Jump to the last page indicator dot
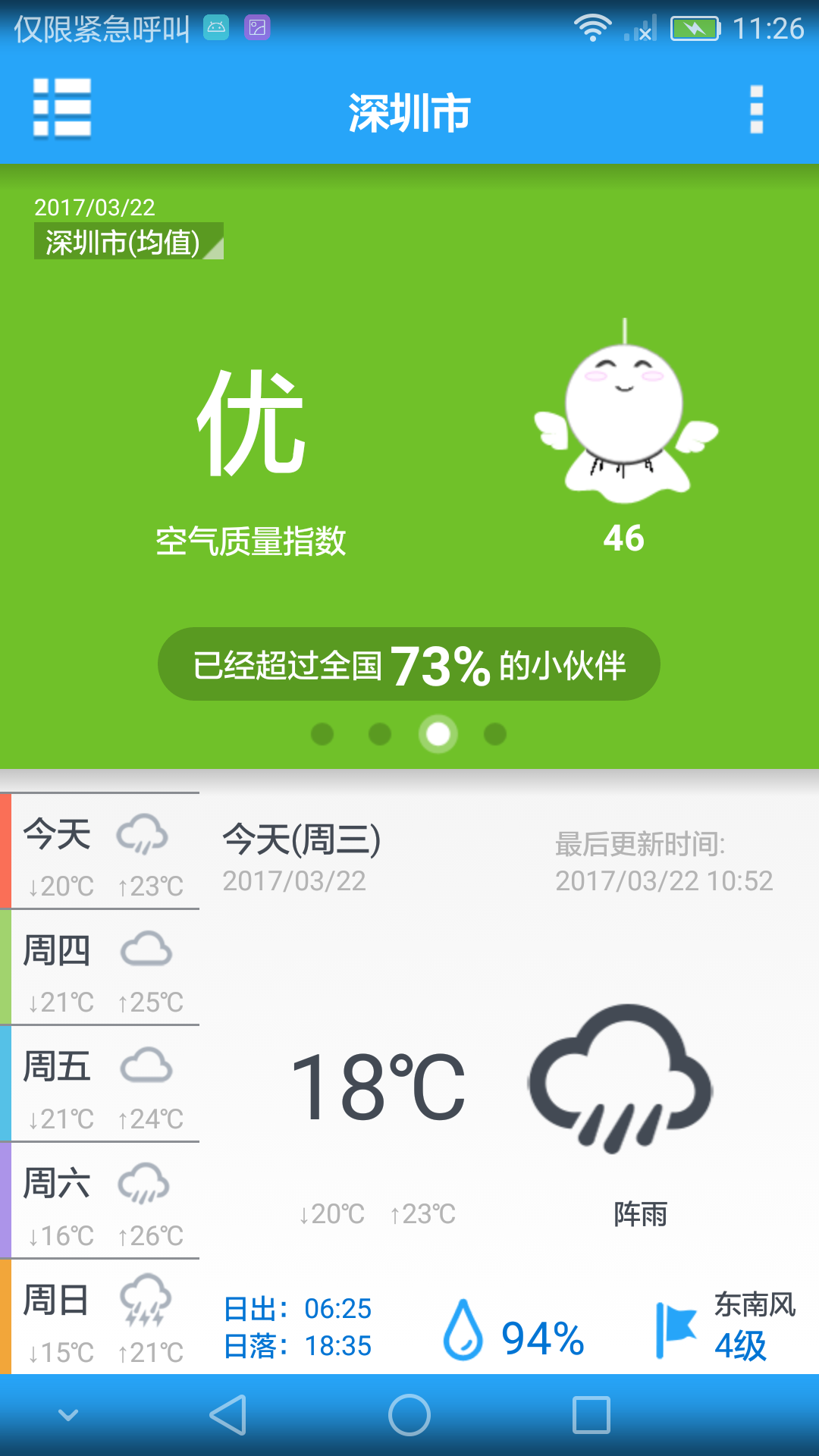The width and height of the screenshot is (819, 1456). pos(495,734)
